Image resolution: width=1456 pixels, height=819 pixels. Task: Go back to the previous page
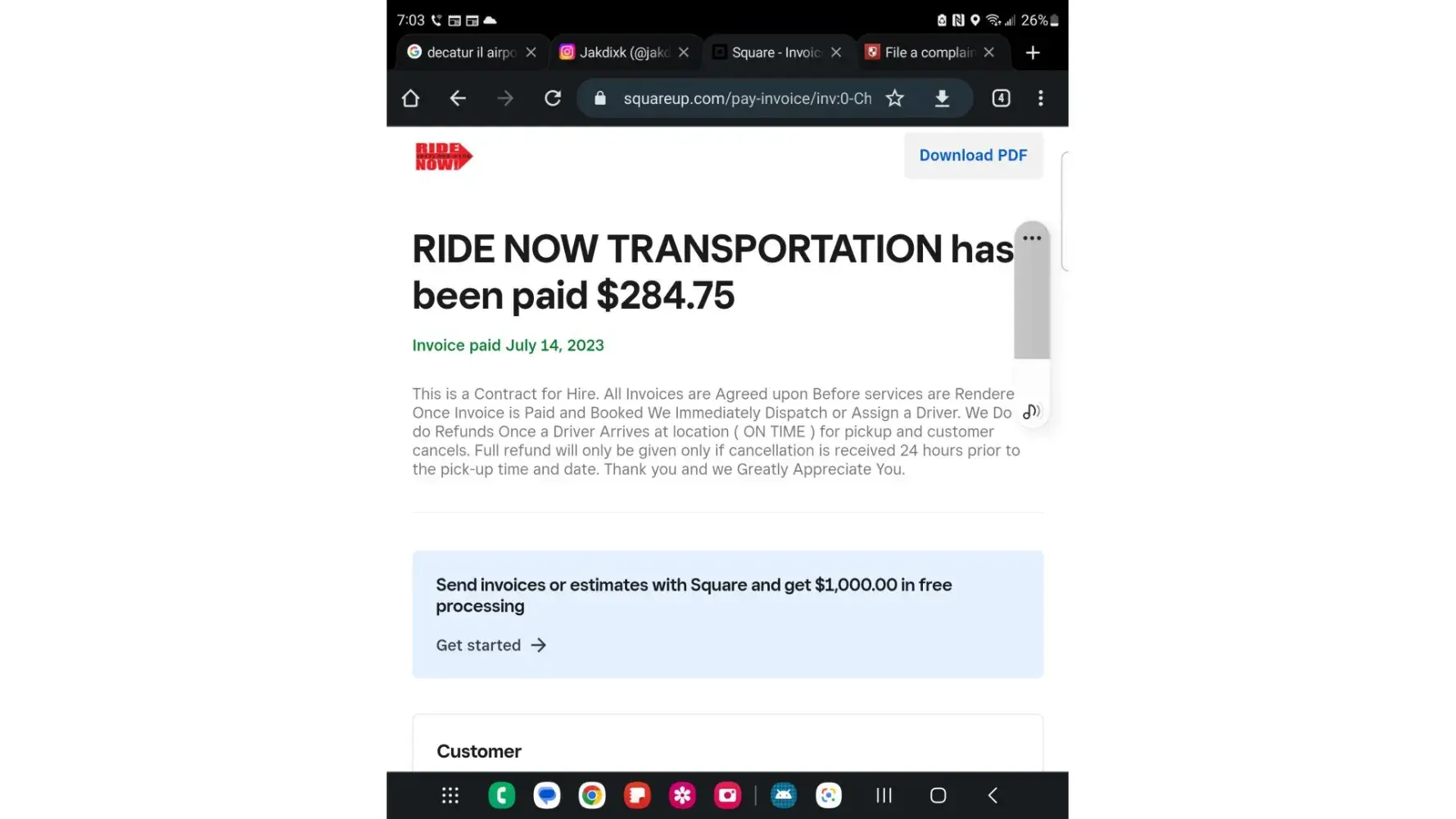tap(458, 98)
